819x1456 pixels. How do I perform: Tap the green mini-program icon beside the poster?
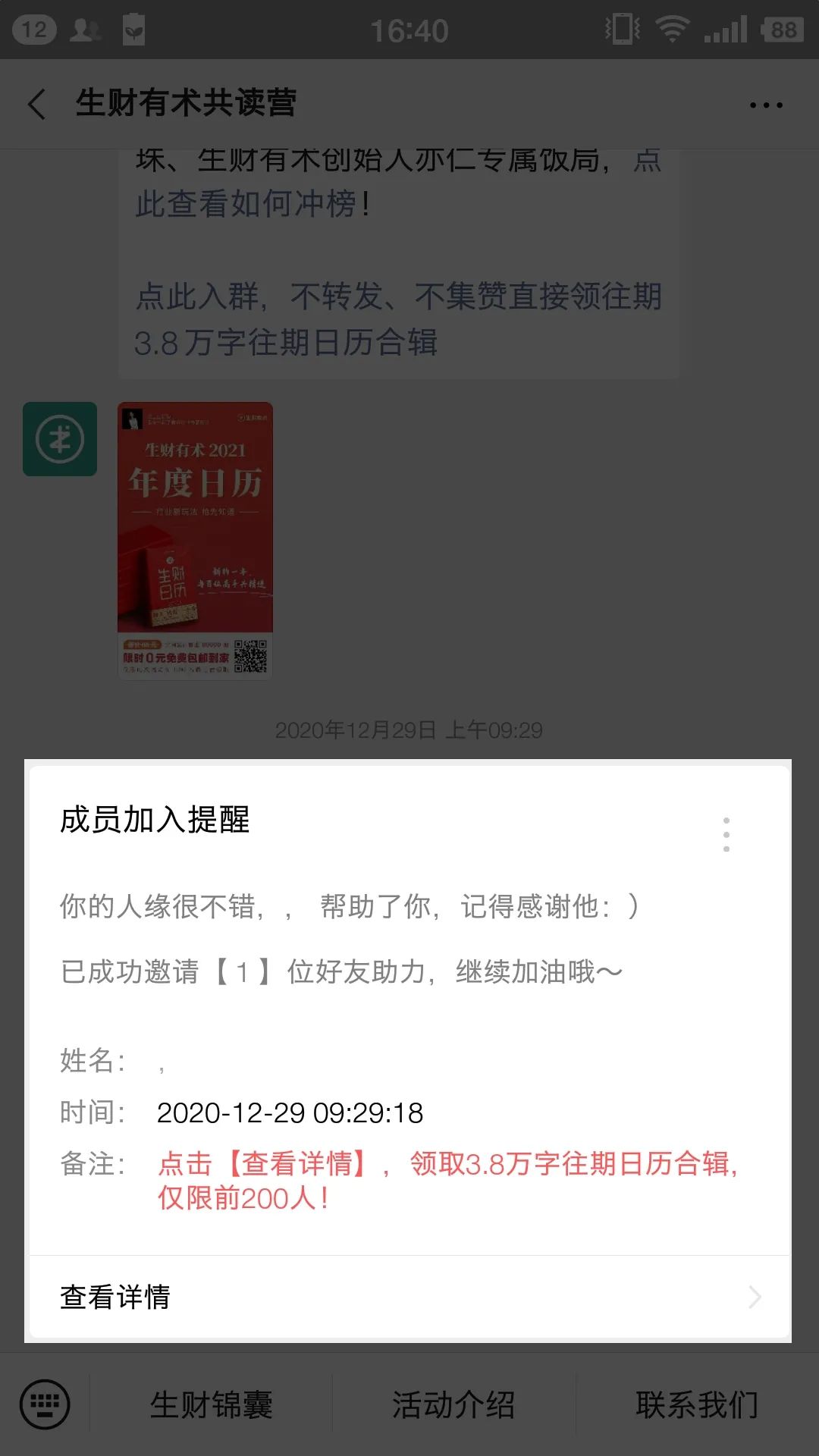tap(61, 440)
